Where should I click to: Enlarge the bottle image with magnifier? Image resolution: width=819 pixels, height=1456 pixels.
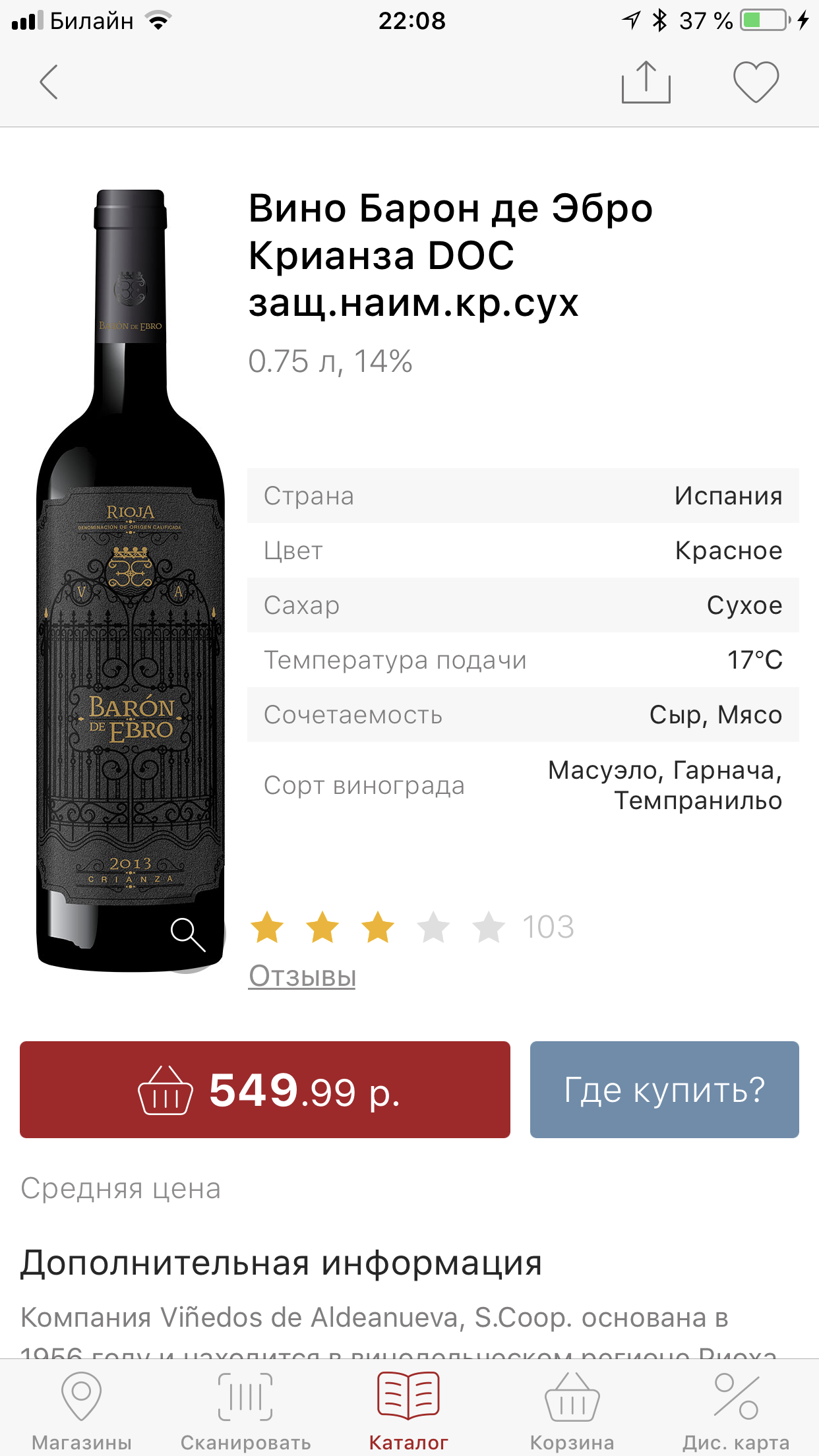188,934
